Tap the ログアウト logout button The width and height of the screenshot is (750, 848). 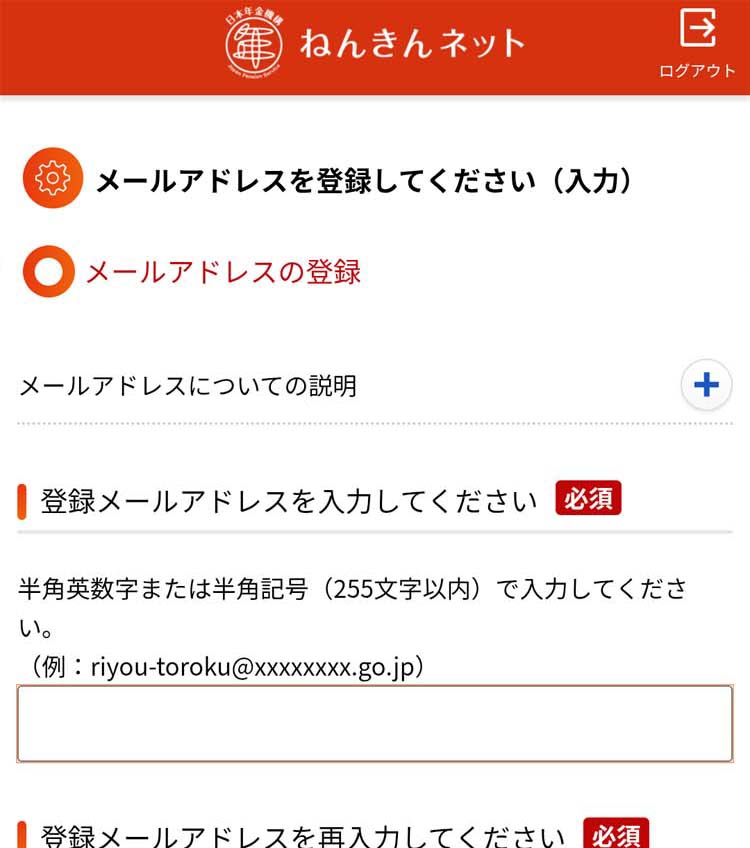coord(697,43)
